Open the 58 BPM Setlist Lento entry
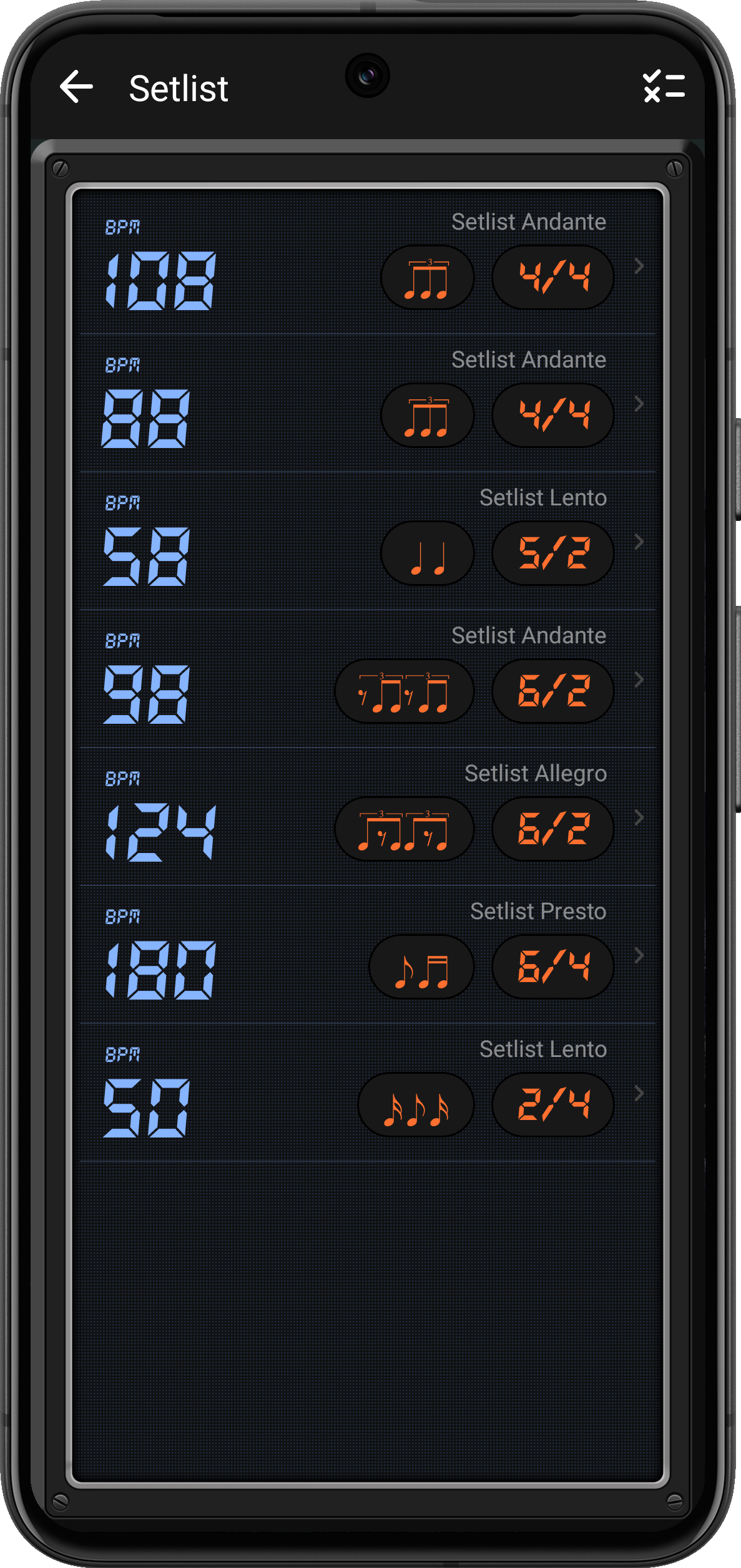The height and width of the screenshot is (1568, 741). (x=368, y=541)
